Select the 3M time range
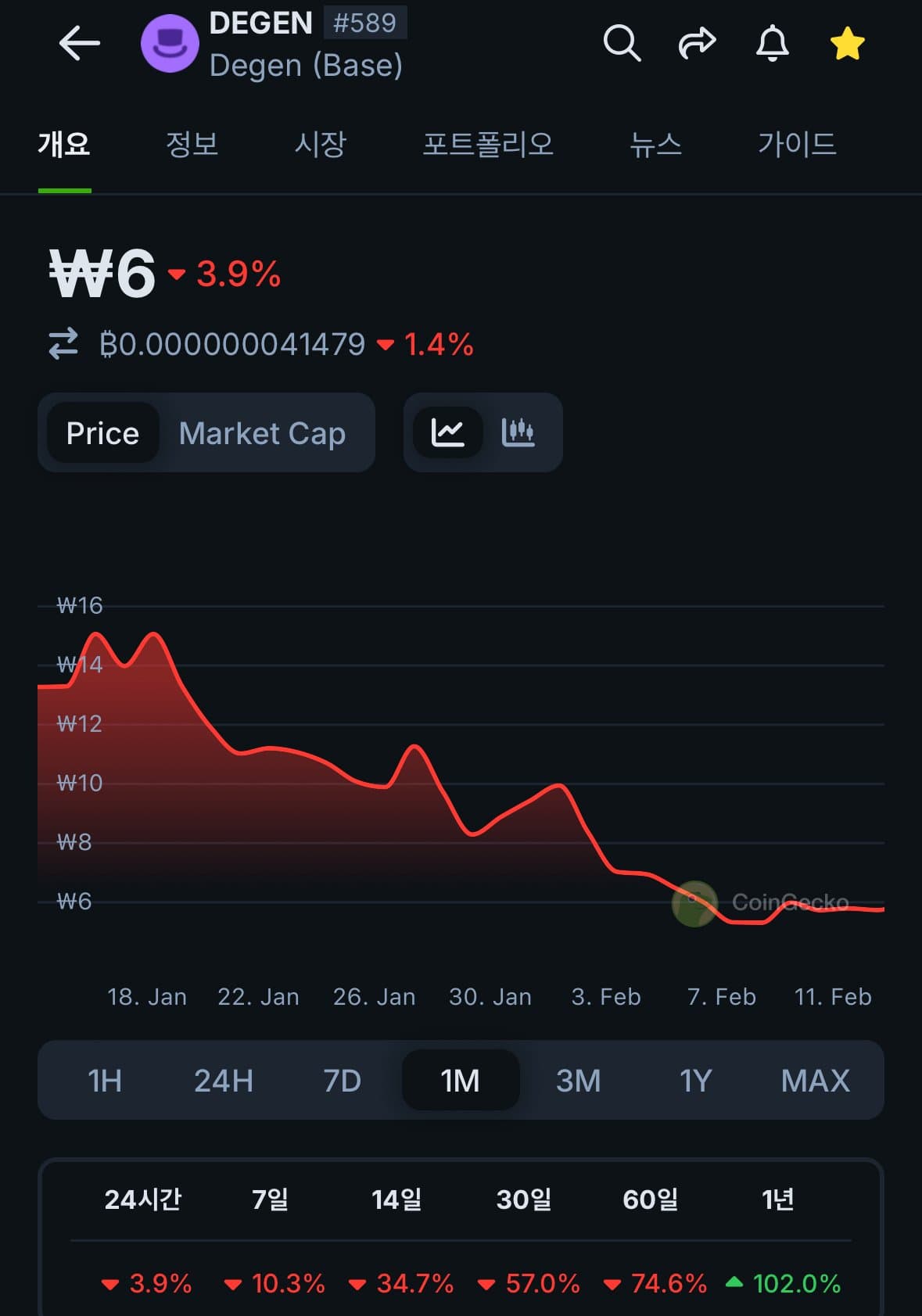922x1316 pixels. (579, 1081)
